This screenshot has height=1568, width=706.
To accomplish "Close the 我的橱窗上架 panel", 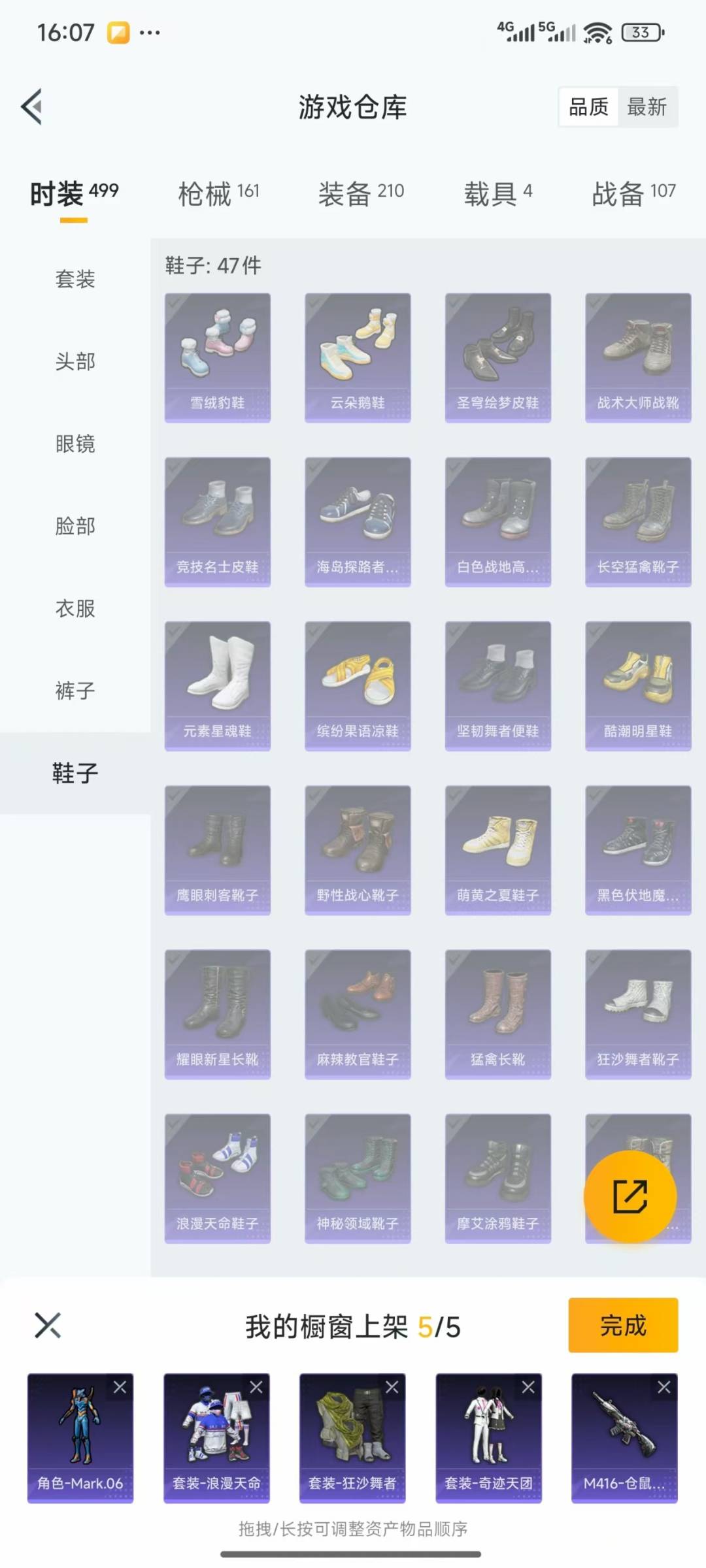I will (x=48, y=1325).
